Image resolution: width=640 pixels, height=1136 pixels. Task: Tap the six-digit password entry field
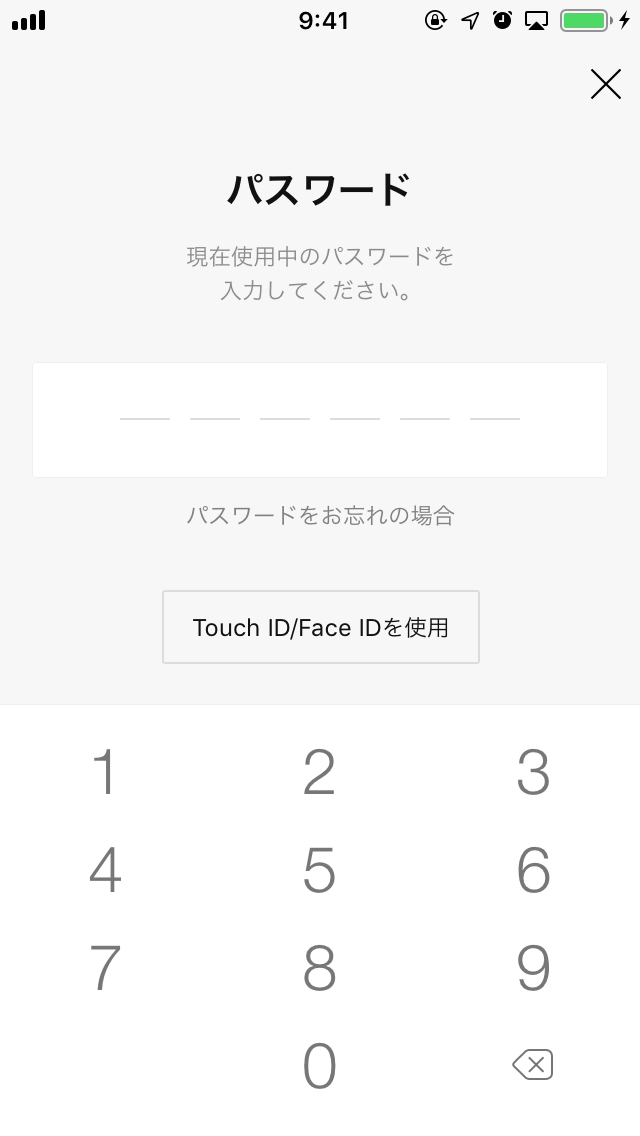(x=320, y=419)
